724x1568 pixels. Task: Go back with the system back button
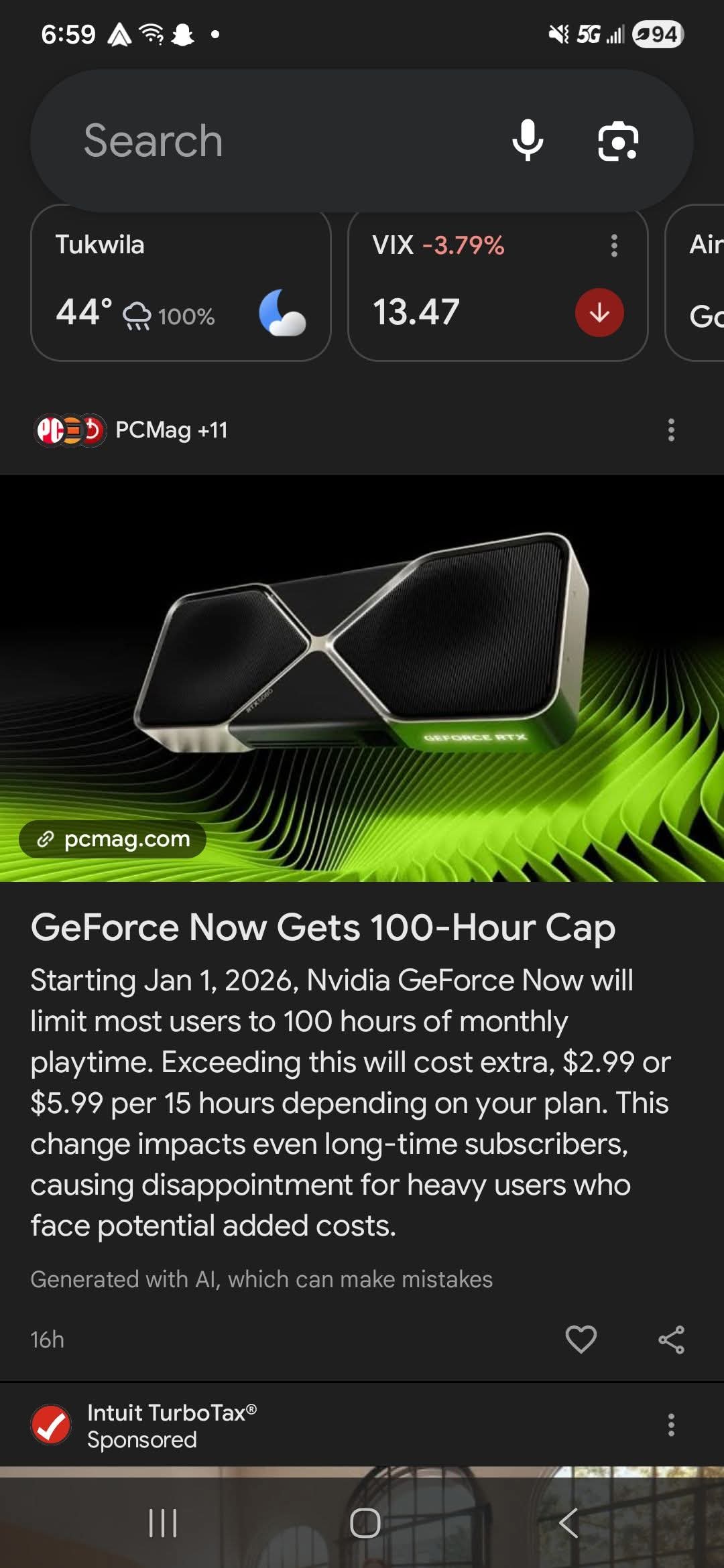point(568,1522)
